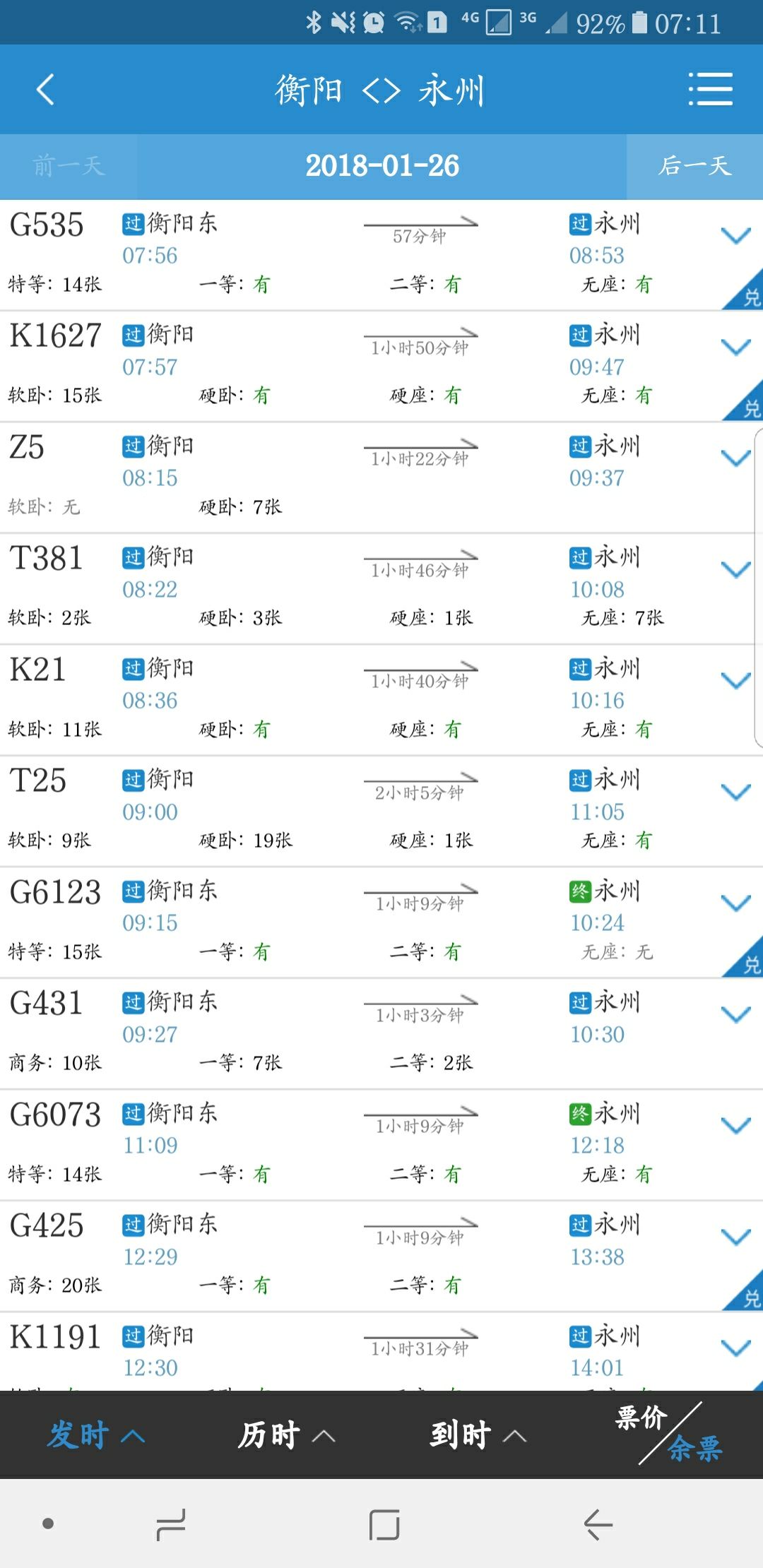Expand details for train K1627
763x1568 pixels.
pyautogui.click(x=735, y=347)
